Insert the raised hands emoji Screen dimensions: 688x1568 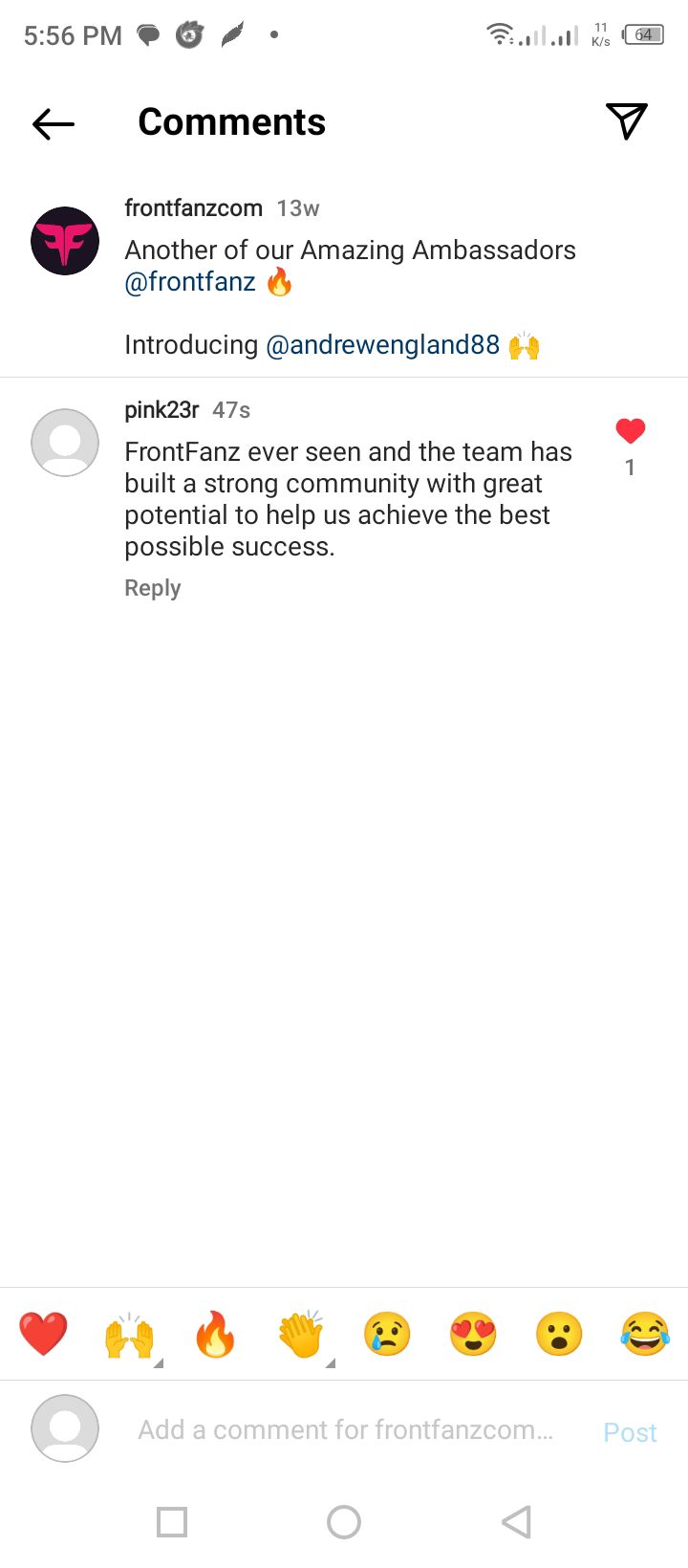(129, 1335)
